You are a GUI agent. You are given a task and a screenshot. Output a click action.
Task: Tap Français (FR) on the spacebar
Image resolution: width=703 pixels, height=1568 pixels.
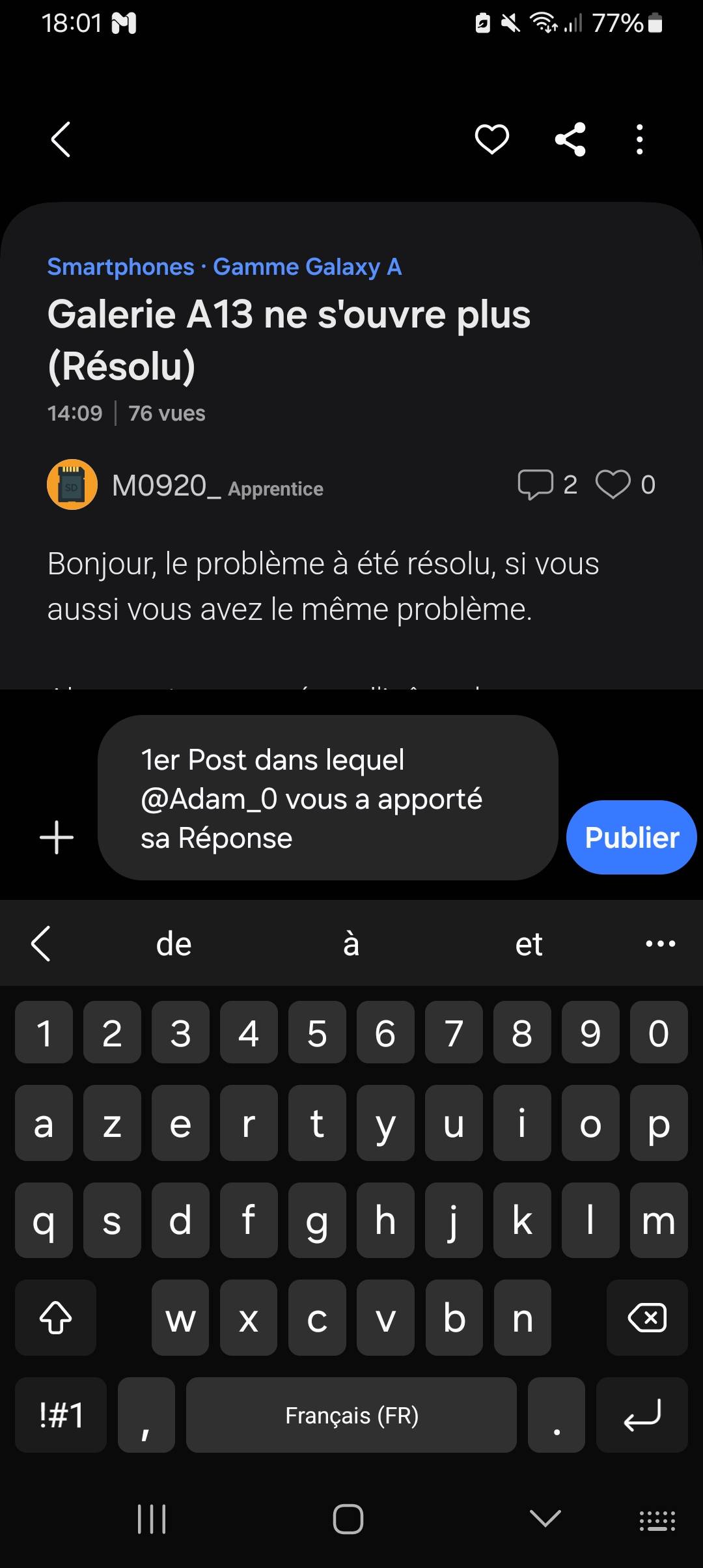[x=351, y=1415]
